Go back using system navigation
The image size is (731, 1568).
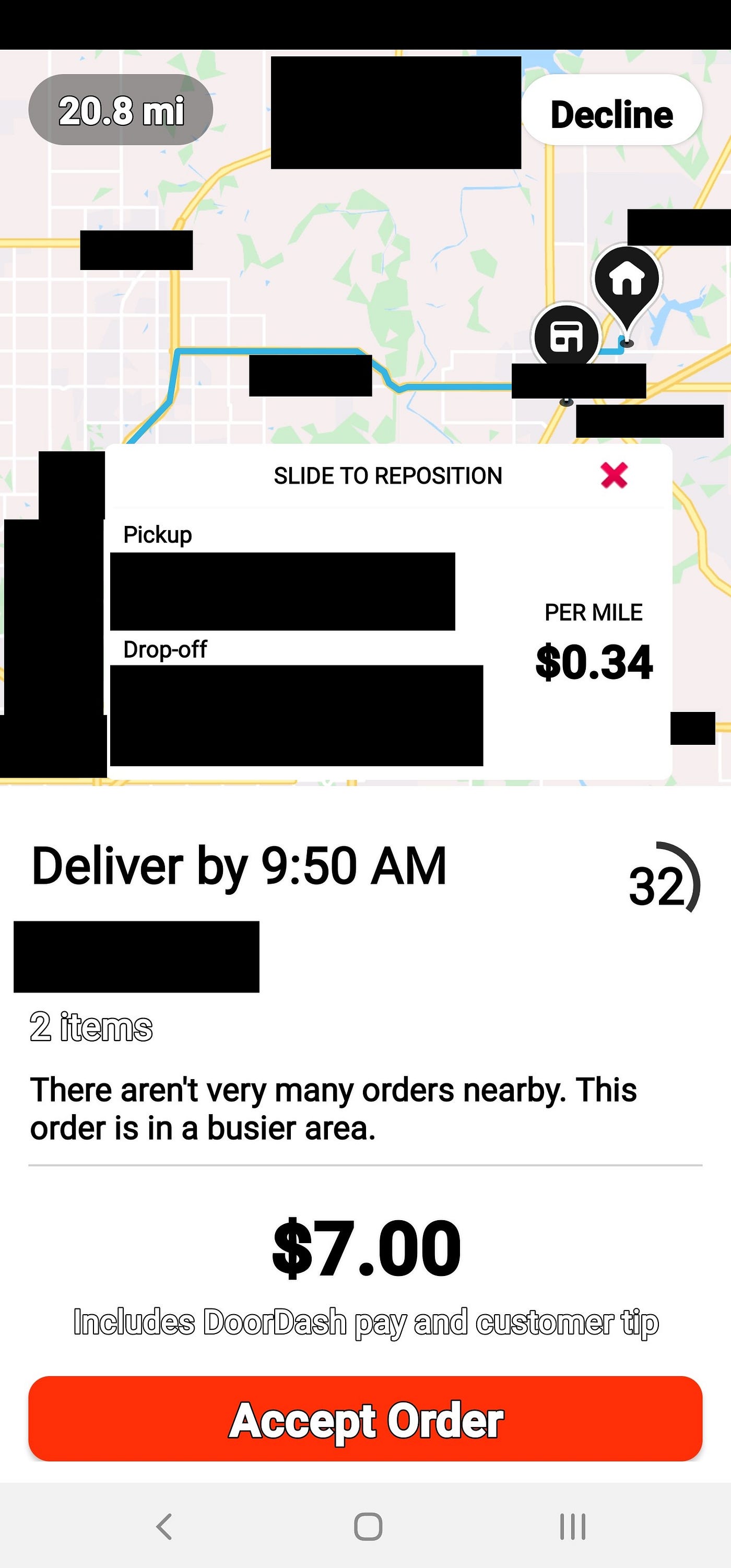point(164,1526)
